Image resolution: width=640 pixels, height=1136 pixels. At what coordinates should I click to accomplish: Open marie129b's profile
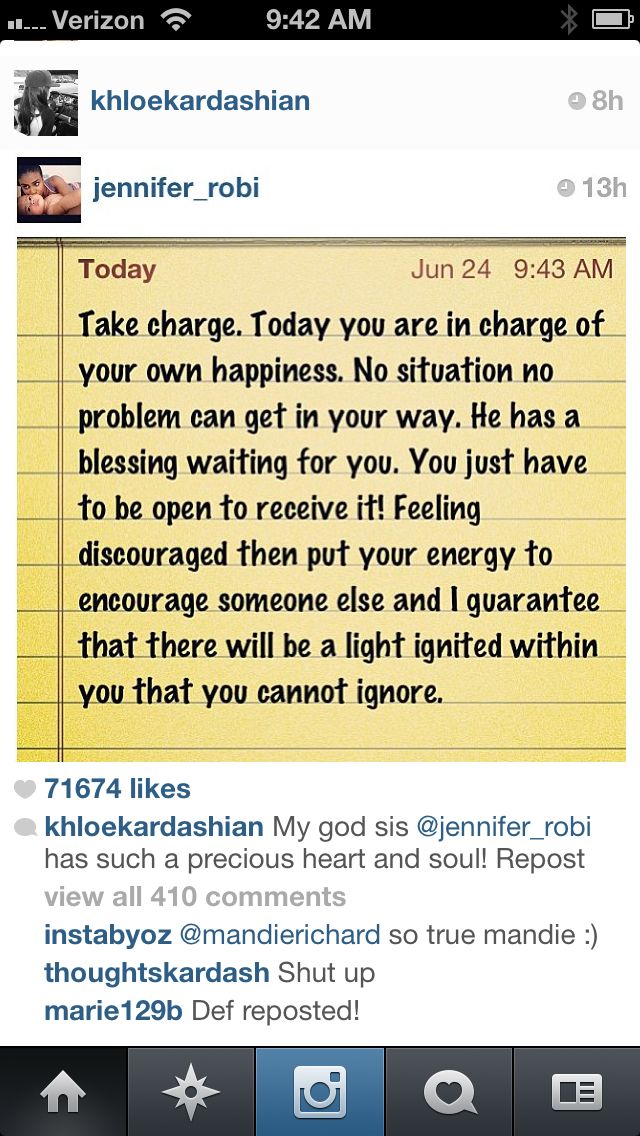pyautogui.click(x=113, y=1010)
